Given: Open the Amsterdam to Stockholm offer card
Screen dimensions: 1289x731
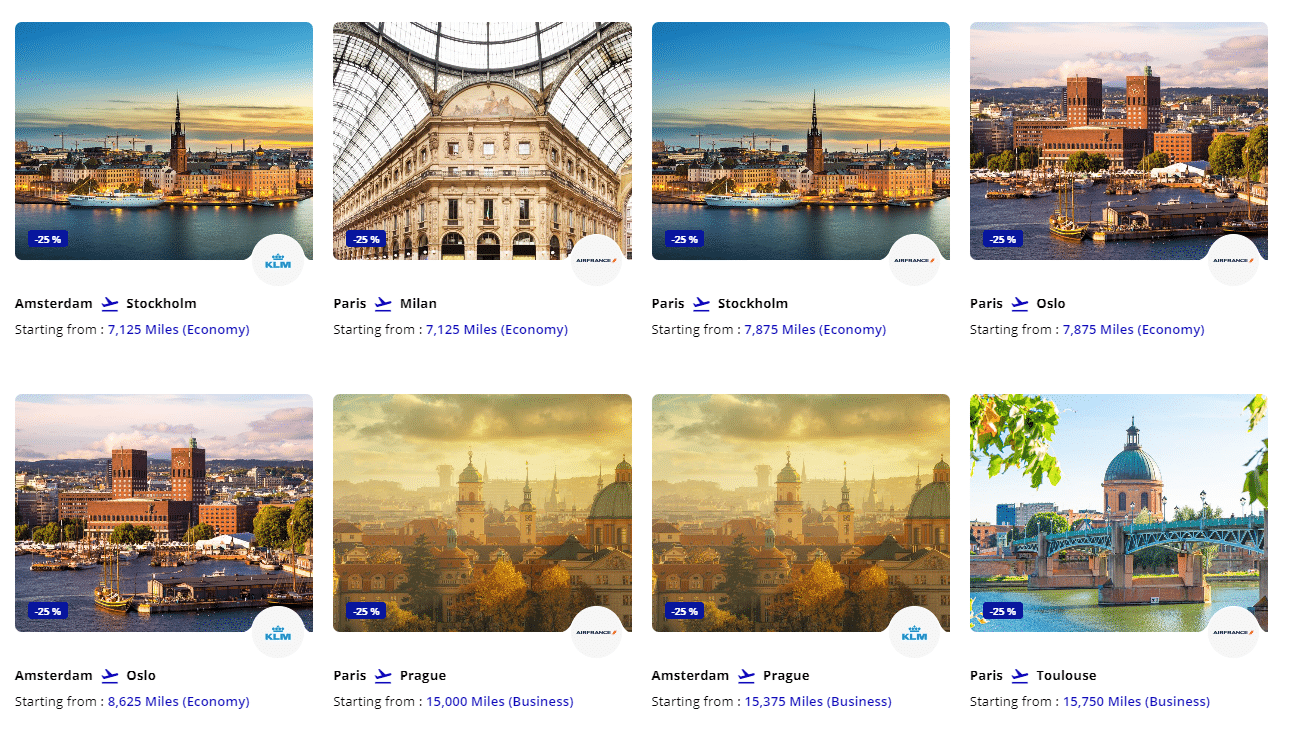Looking at the screenshot, I should tap(164, 141).
